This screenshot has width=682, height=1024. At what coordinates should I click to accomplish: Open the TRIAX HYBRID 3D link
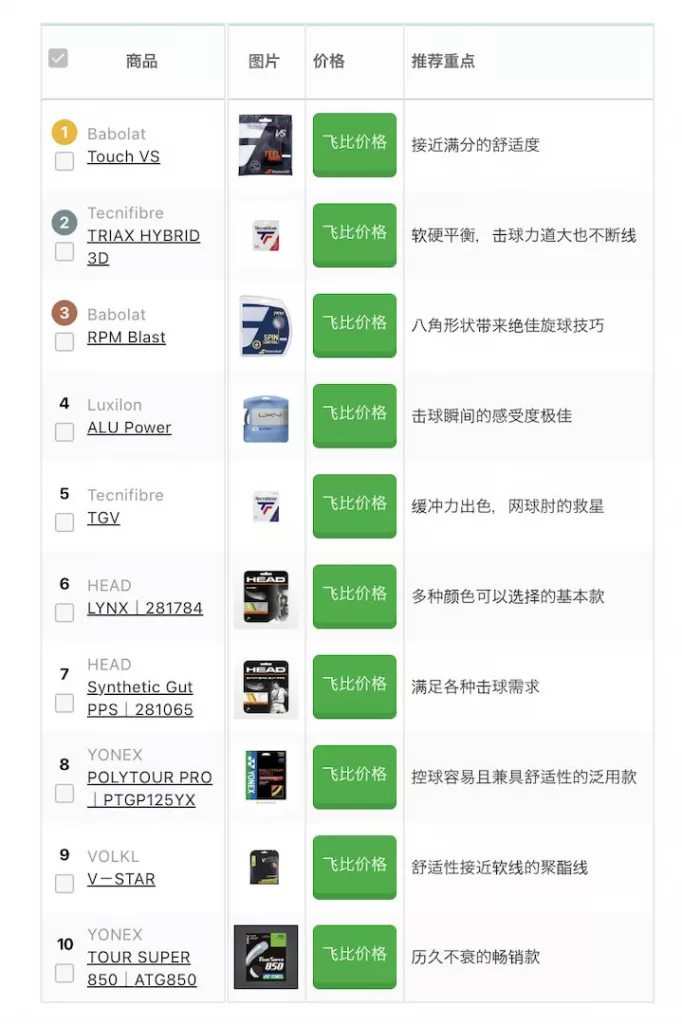point(143,236)
